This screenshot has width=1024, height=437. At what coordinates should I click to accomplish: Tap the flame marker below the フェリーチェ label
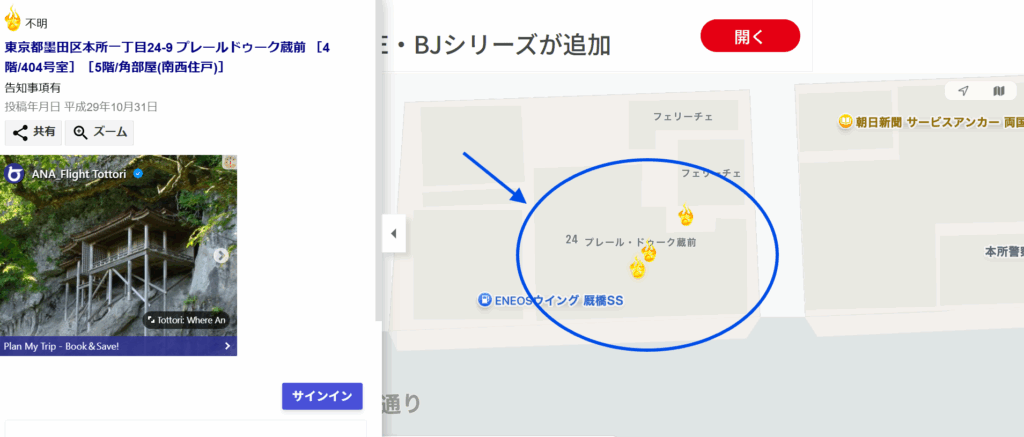tap(685, 215)
